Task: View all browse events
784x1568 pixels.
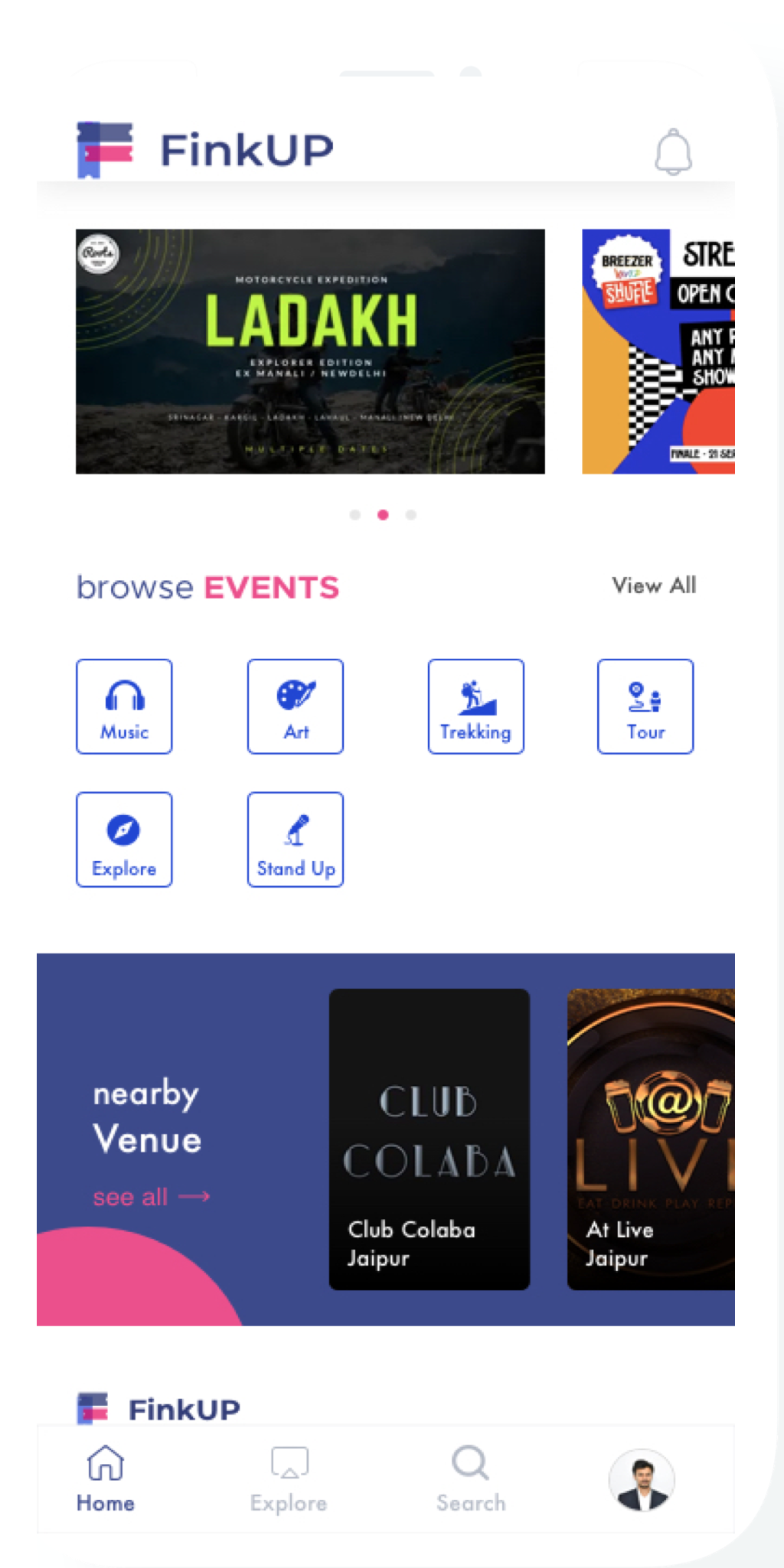Action: coord(654,585)
